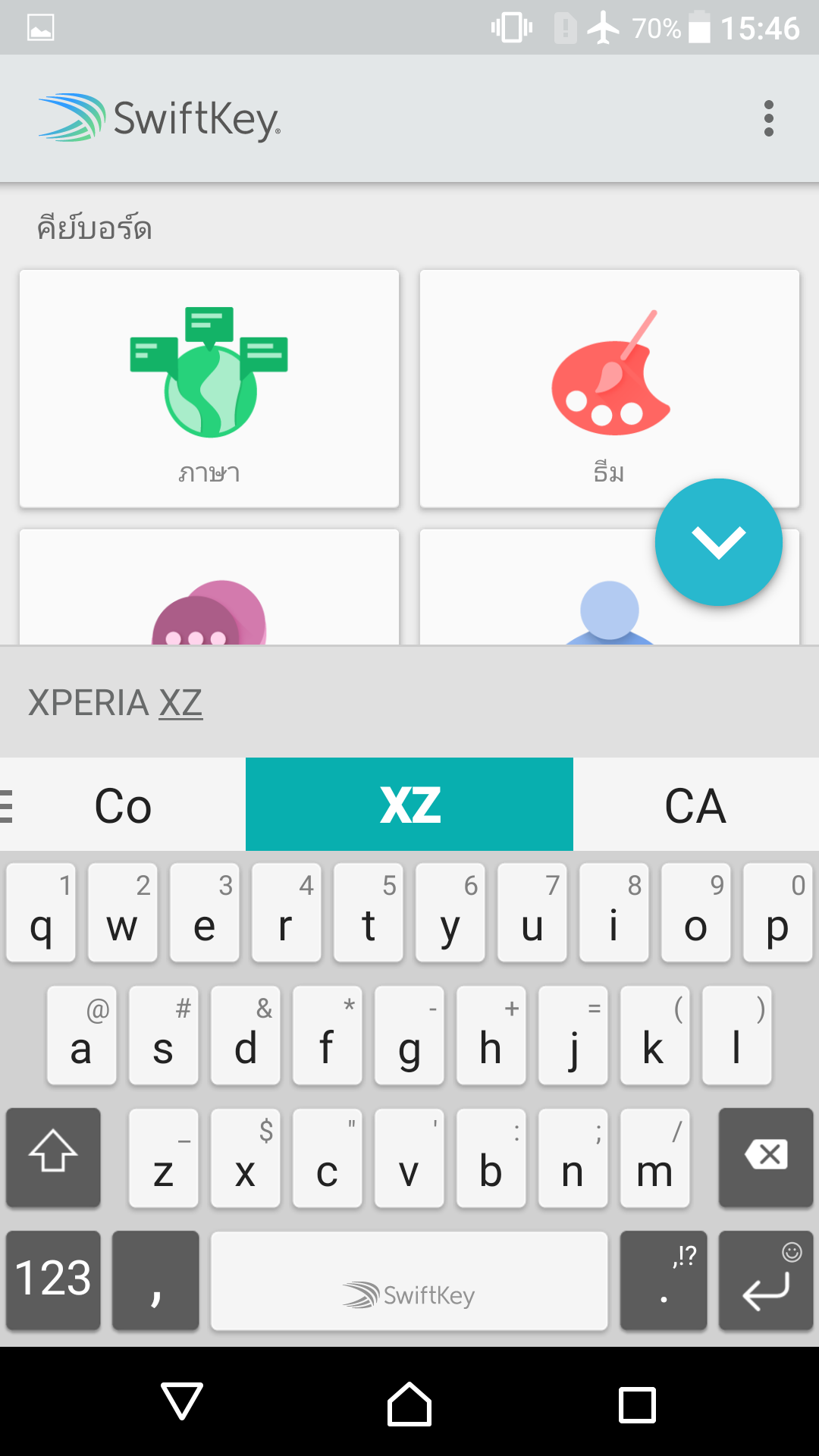The image size is (819, 1456).
Task: Open the ธีม themes card
Action: coord(610,388)
